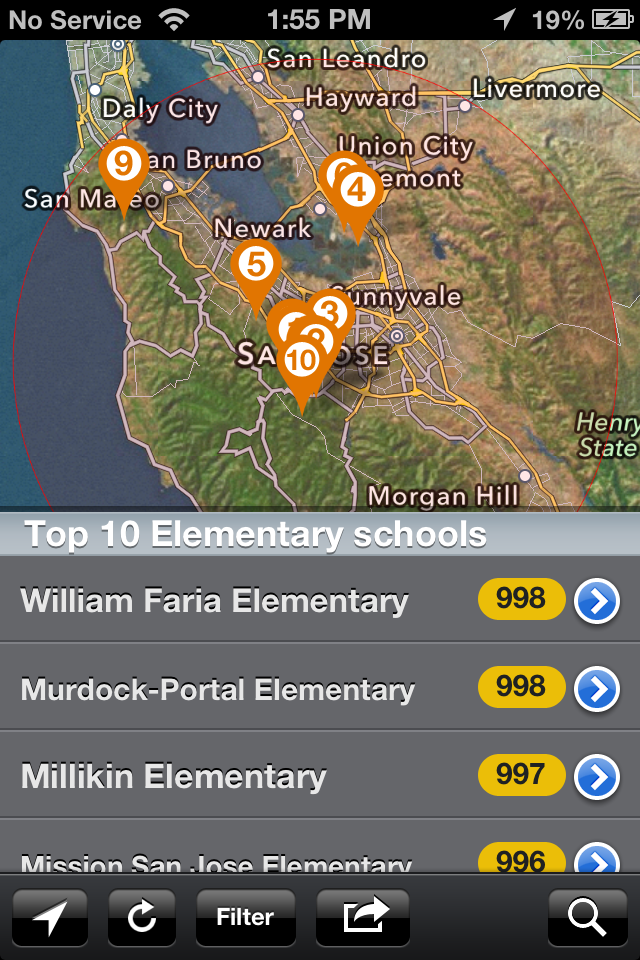Open William Faria Elementary row
The width and height of the screenshot is (640, 960).
click(215, 601)
